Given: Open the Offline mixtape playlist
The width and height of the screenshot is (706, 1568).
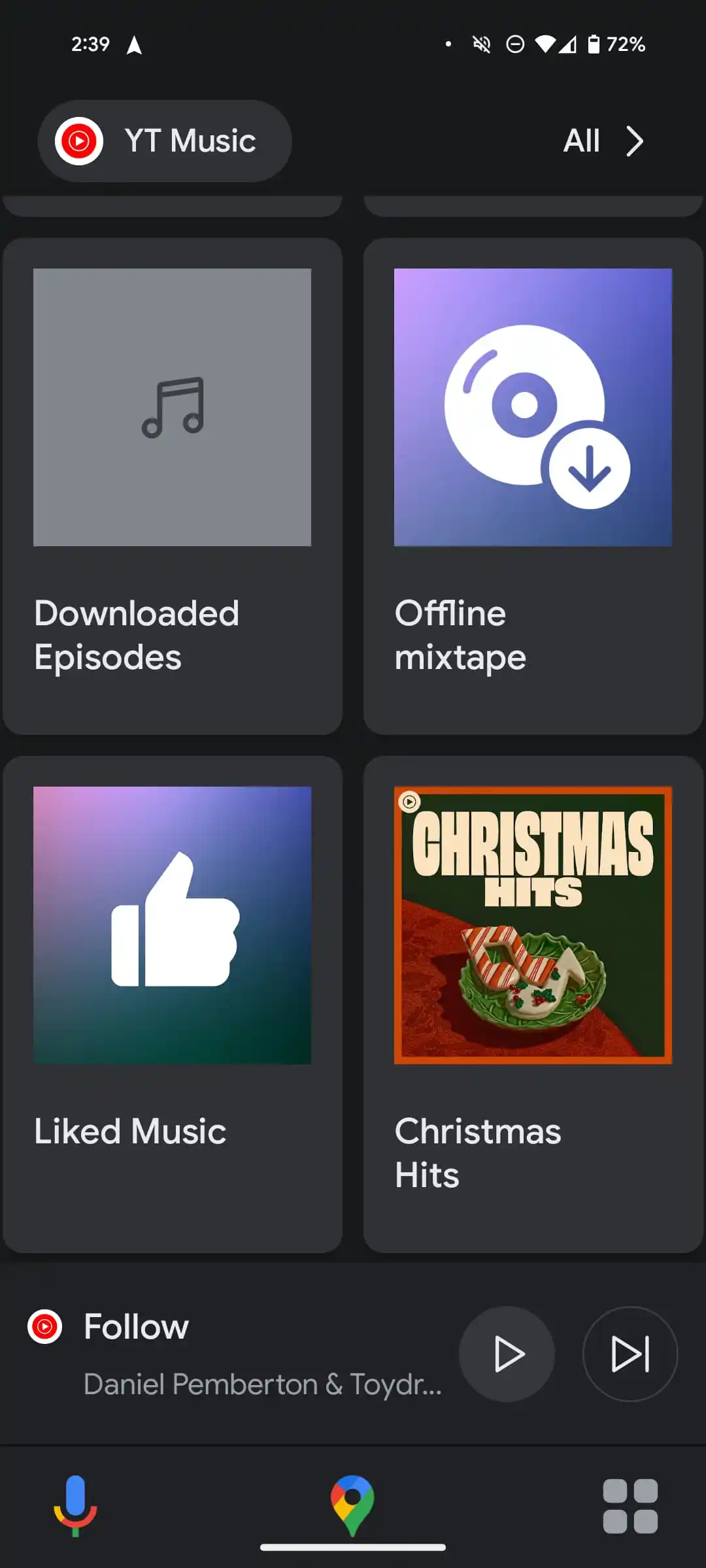Looking at the screenshot, I should (533, 486).
